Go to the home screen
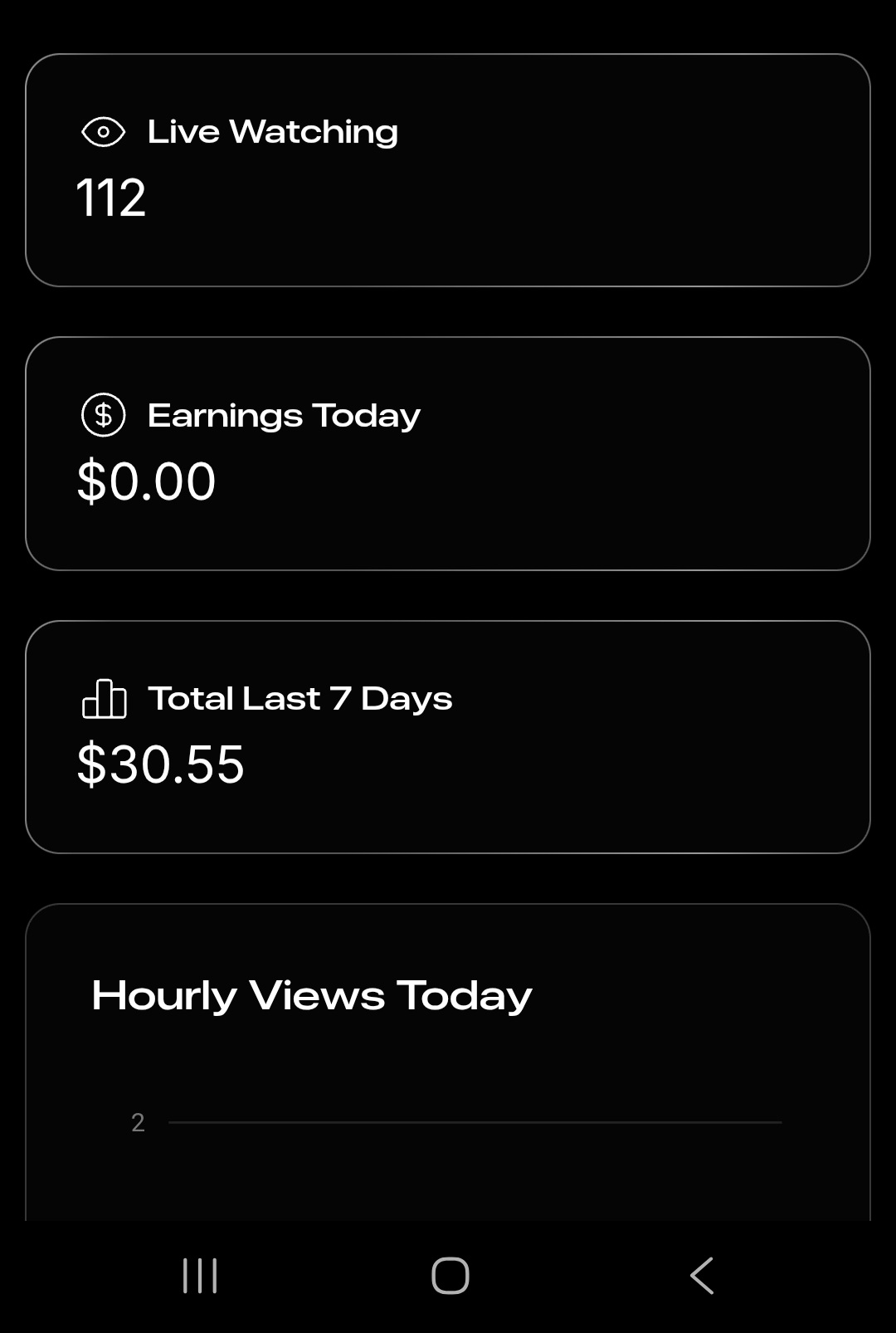 [x=450, y=1276]
